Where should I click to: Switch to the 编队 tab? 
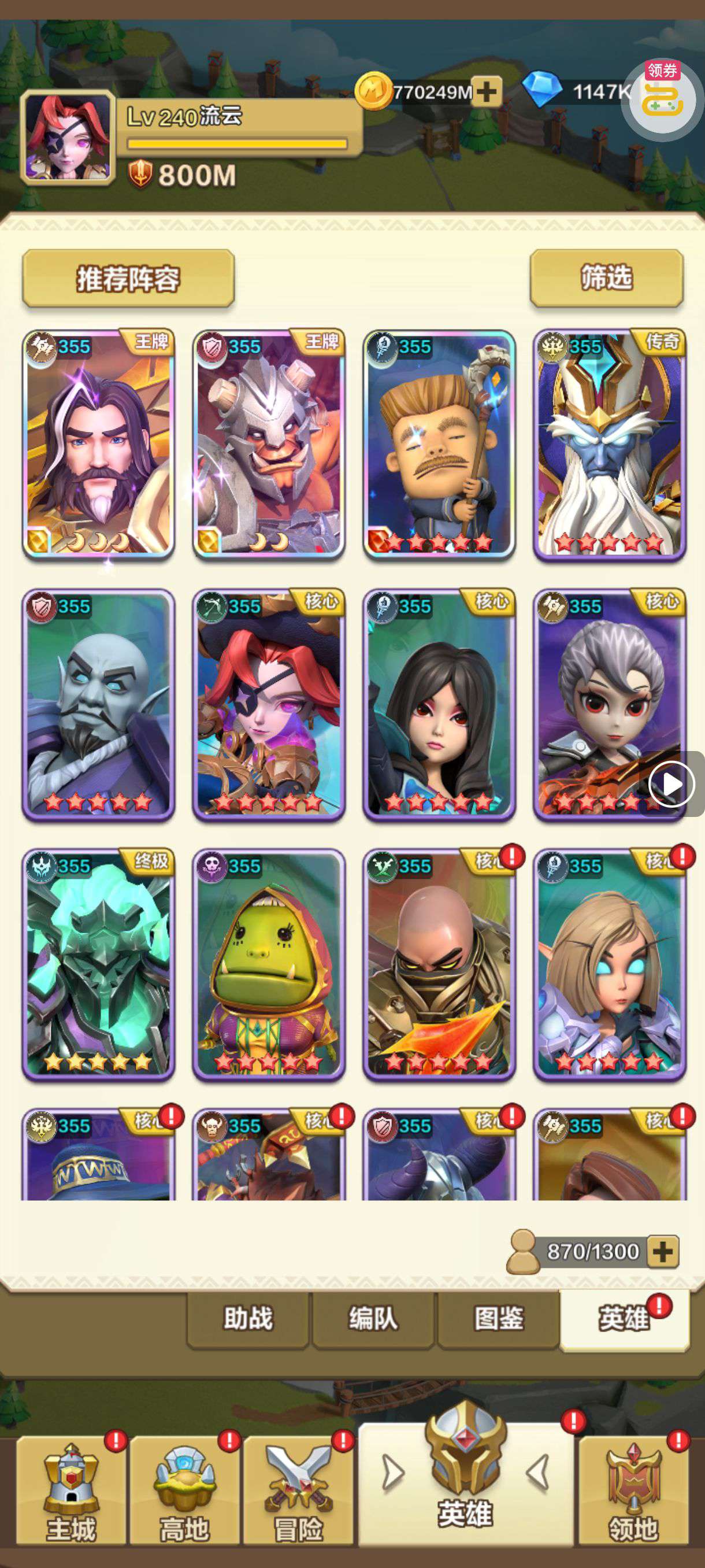tap(373, 1318)
